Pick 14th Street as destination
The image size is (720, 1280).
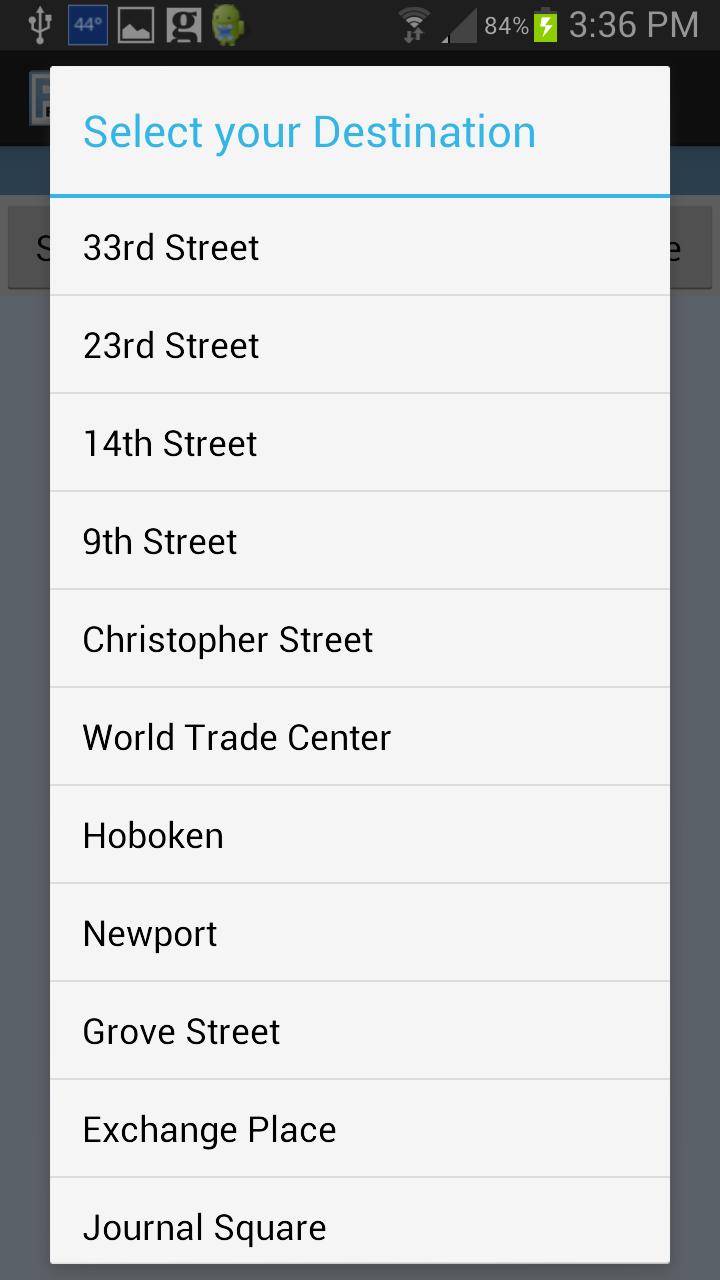[x=360, y=443]
